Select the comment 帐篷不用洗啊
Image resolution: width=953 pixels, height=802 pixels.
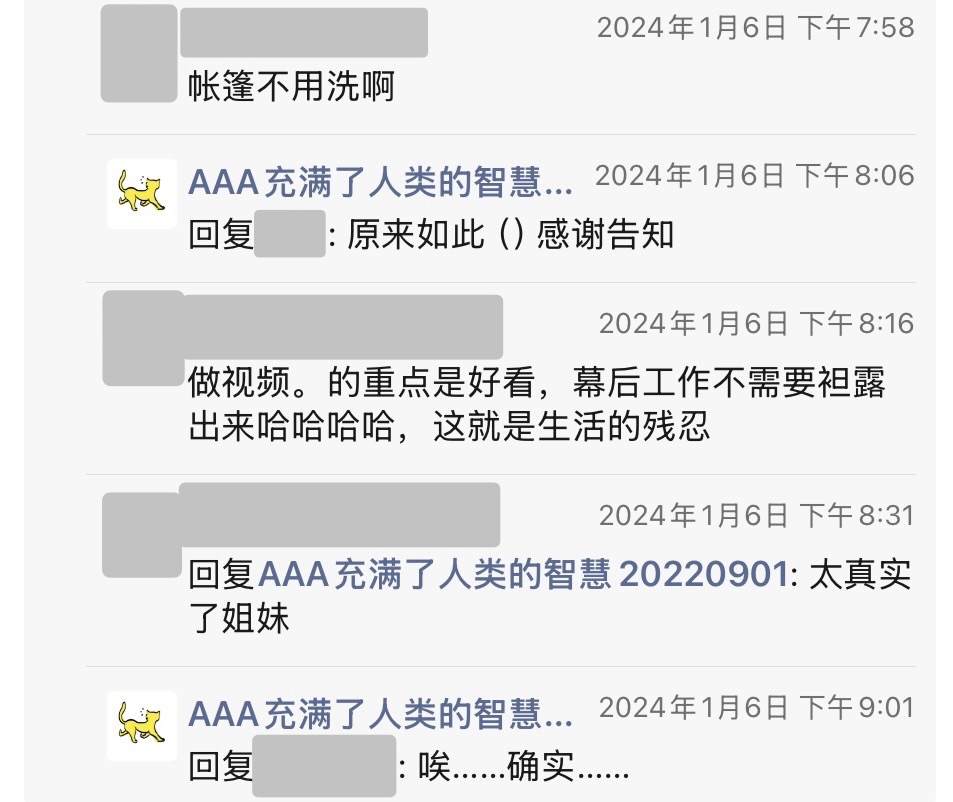pyautogui.click(x=292, y=87)
